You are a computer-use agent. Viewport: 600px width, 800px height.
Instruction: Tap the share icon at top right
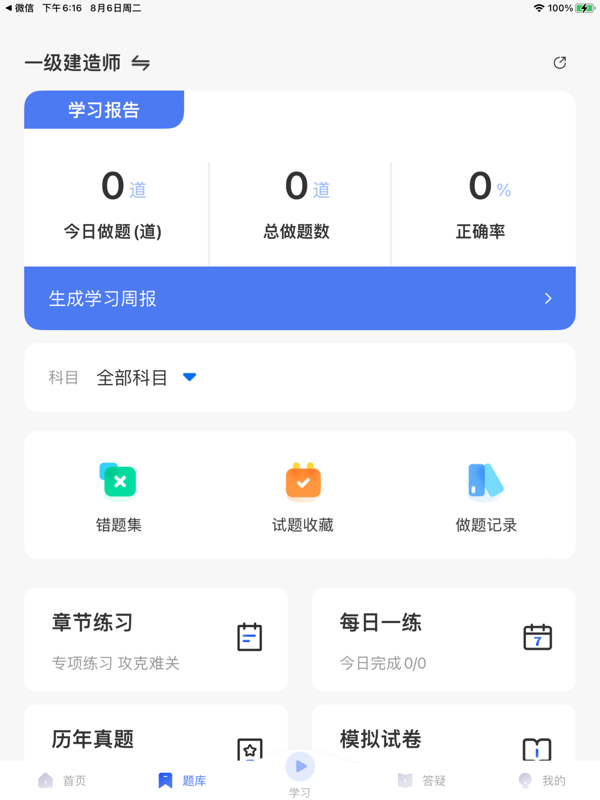560,63
